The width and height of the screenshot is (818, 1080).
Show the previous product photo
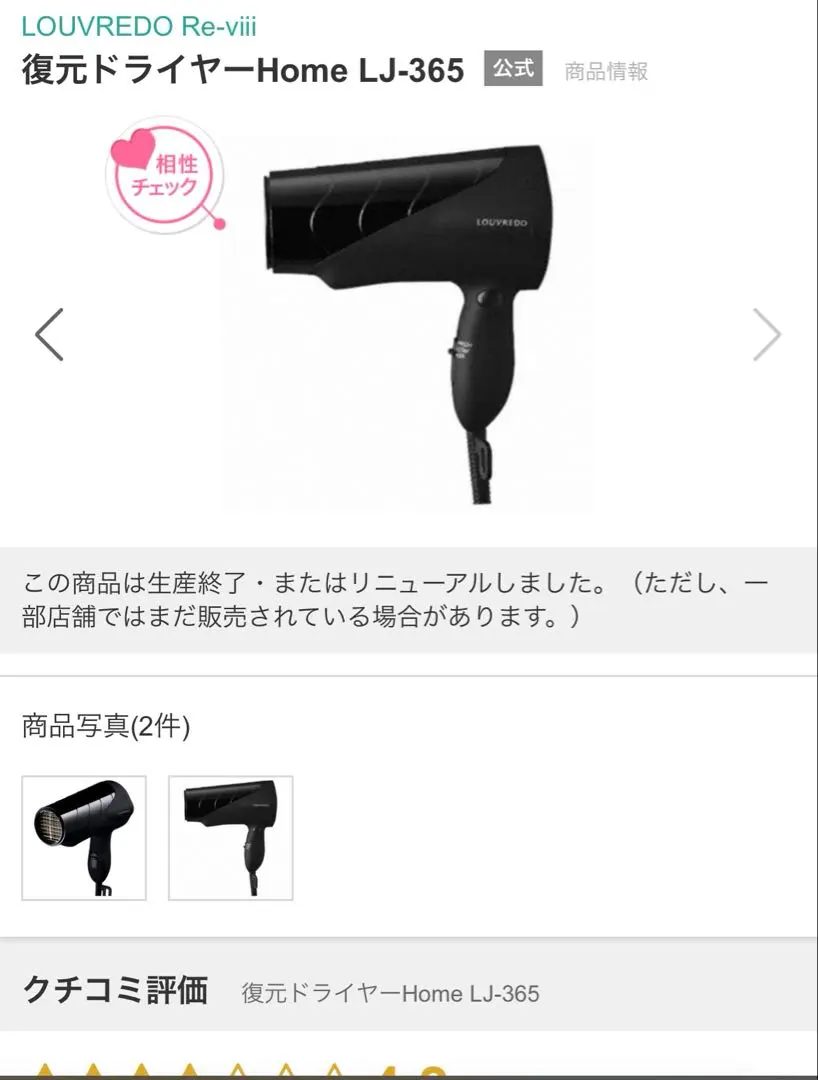click(49, 334)
